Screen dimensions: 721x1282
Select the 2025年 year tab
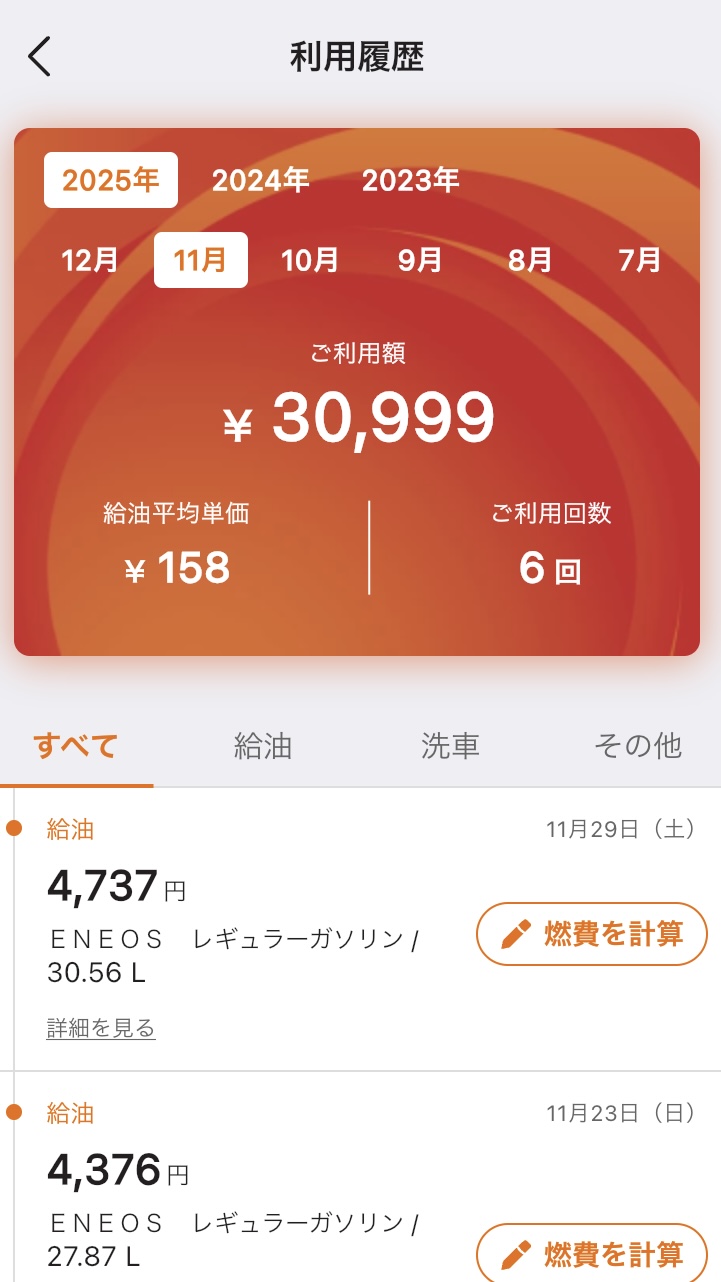pyautogui.click(x=111, y=180)
